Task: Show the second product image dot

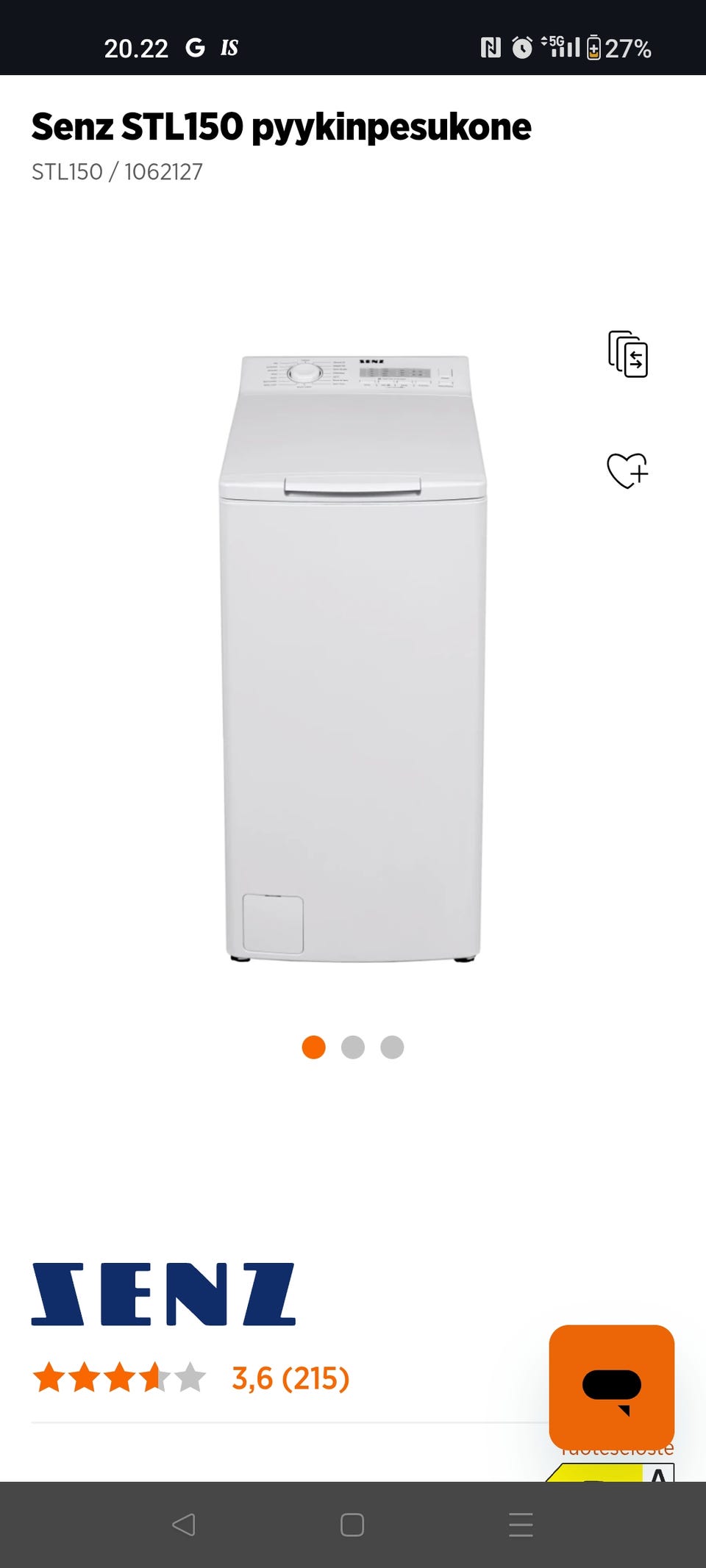Action: click(353, 1047)
